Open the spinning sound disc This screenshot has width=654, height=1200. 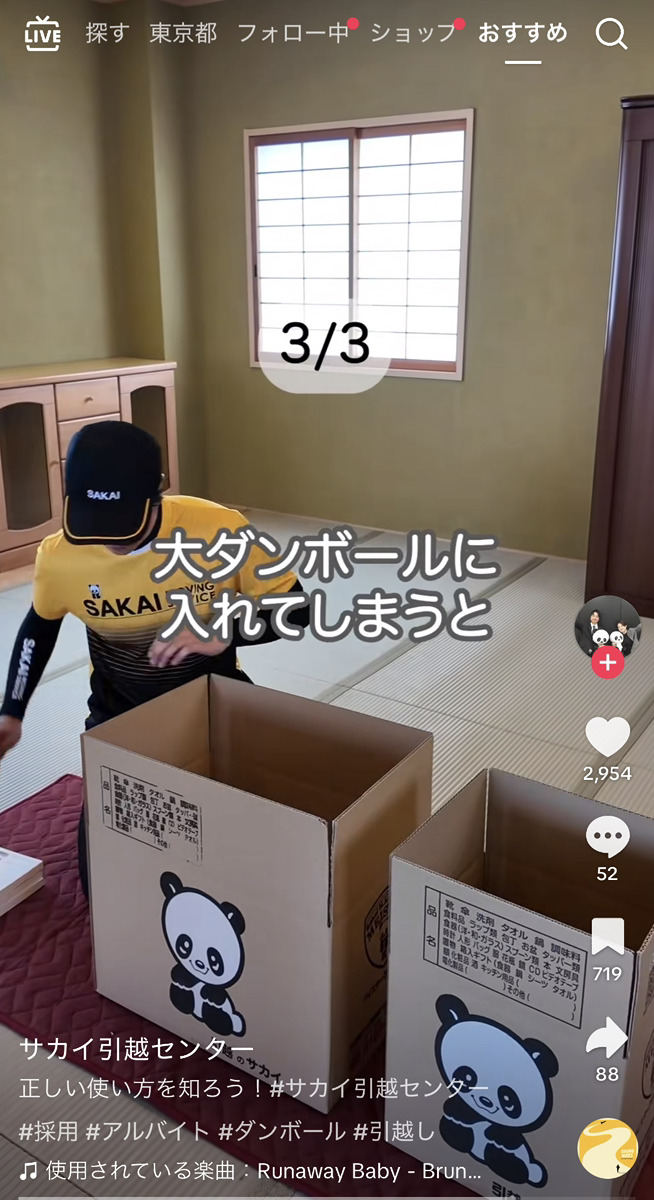point(607,1148)
